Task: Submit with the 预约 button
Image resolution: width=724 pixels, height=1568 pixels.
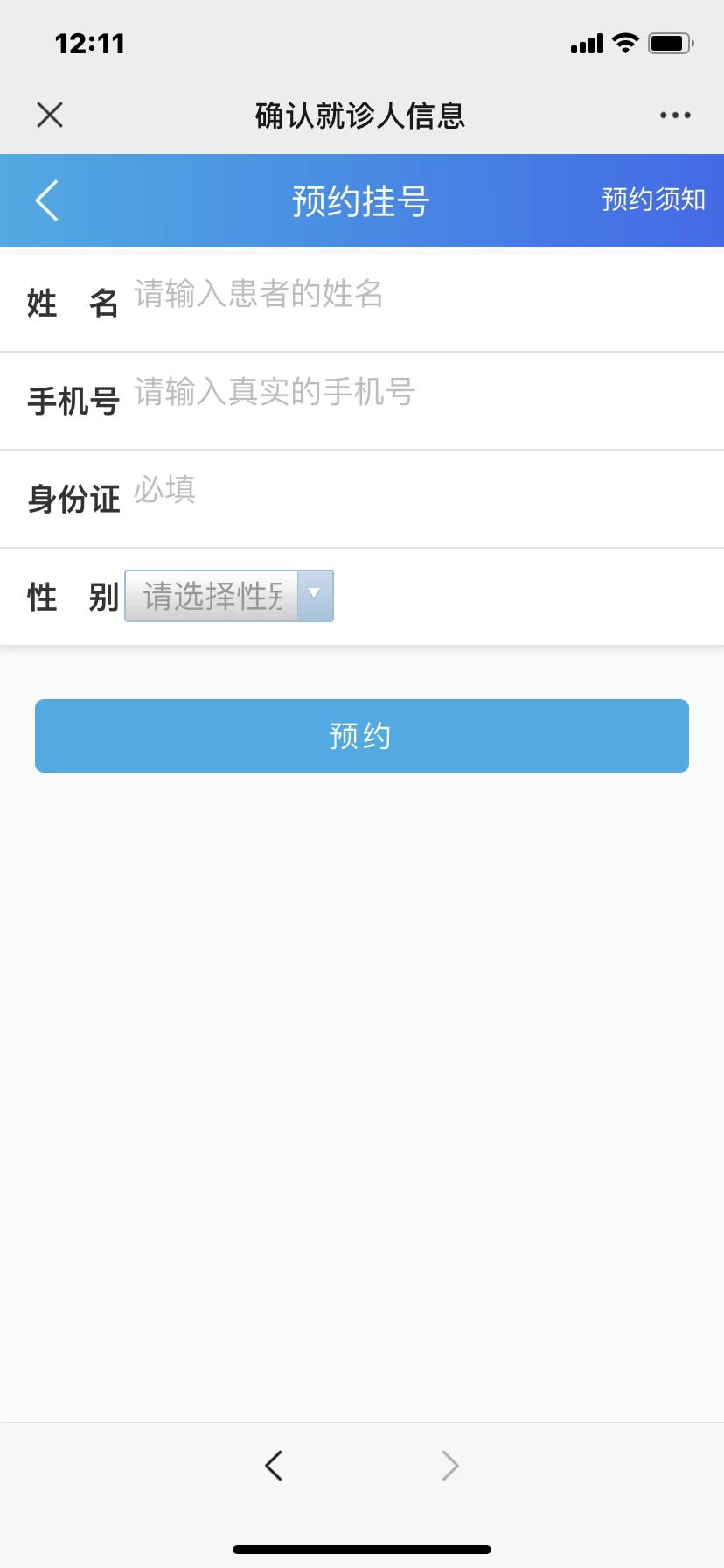Action: tap(362, 736)
